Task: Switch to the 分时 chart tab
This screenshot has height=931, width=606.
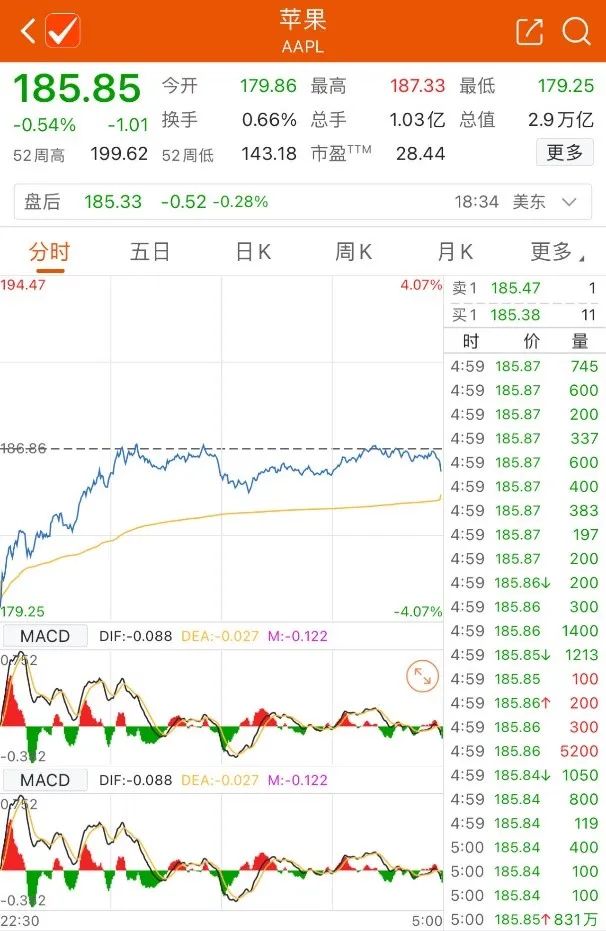Action: (x=49, y=251)
